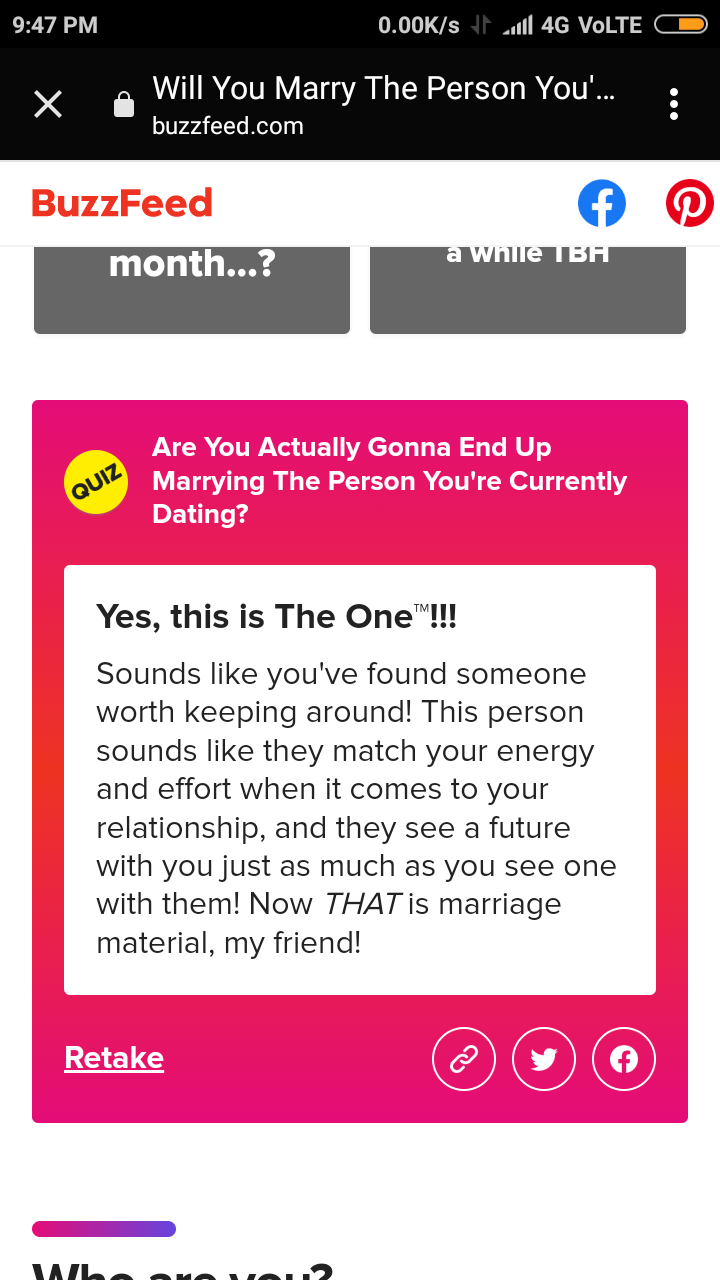The image size is (720, 1280).
Task: Go to the BuzzFeed home logo link
Action: pyautogui.click(x=122, y=203)
